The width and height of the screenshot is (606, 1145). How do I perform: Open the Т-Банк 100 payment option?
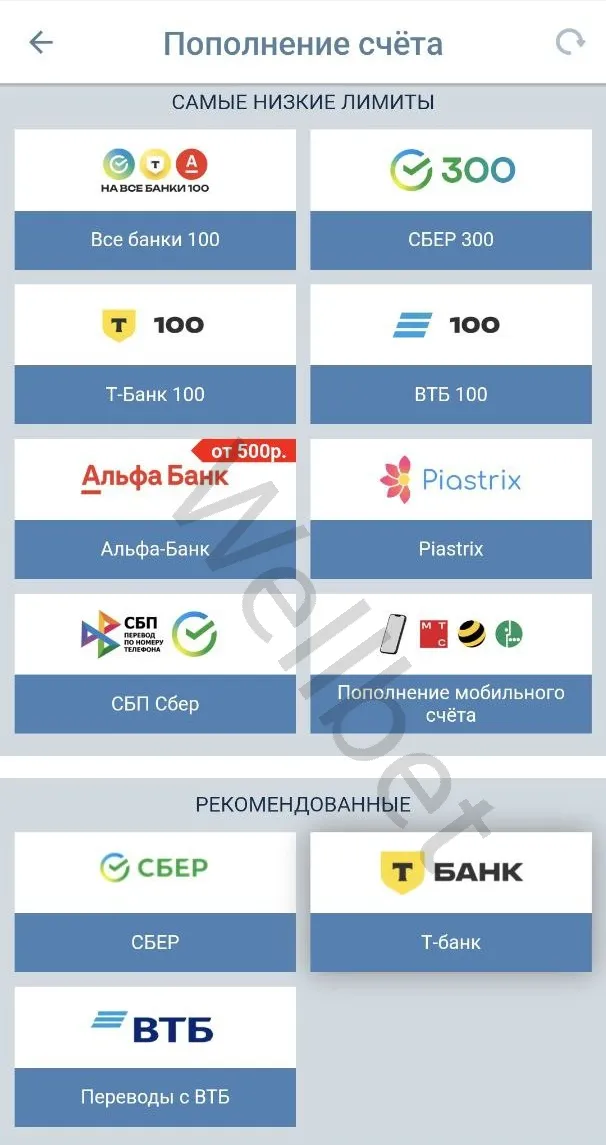click(155, 354)
